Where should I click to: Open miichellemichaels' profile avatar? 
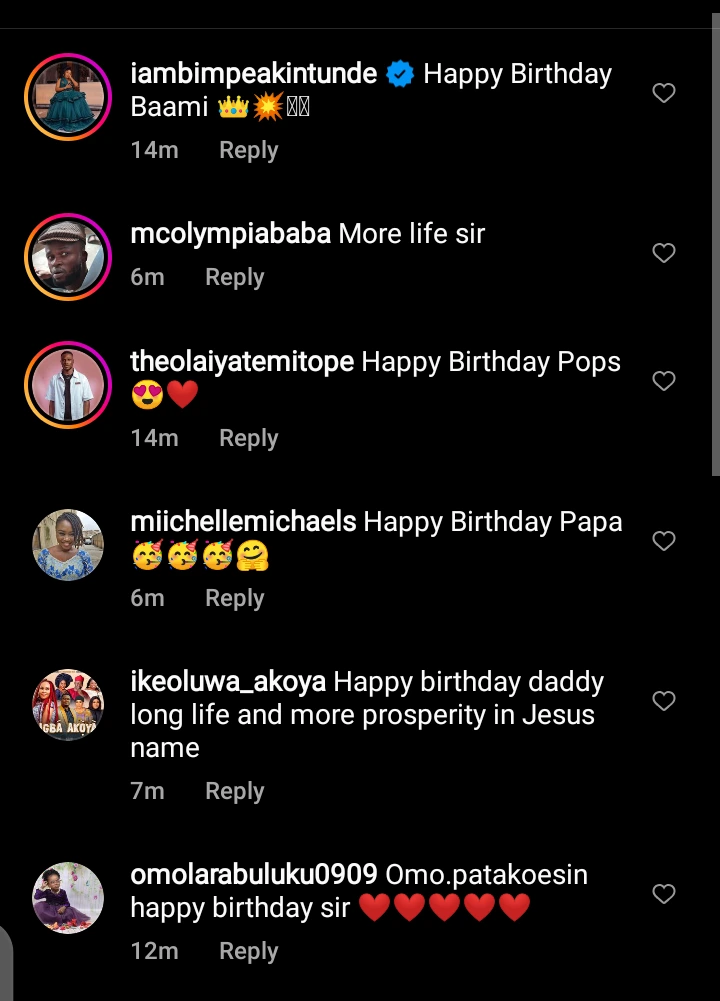point(68,545)
